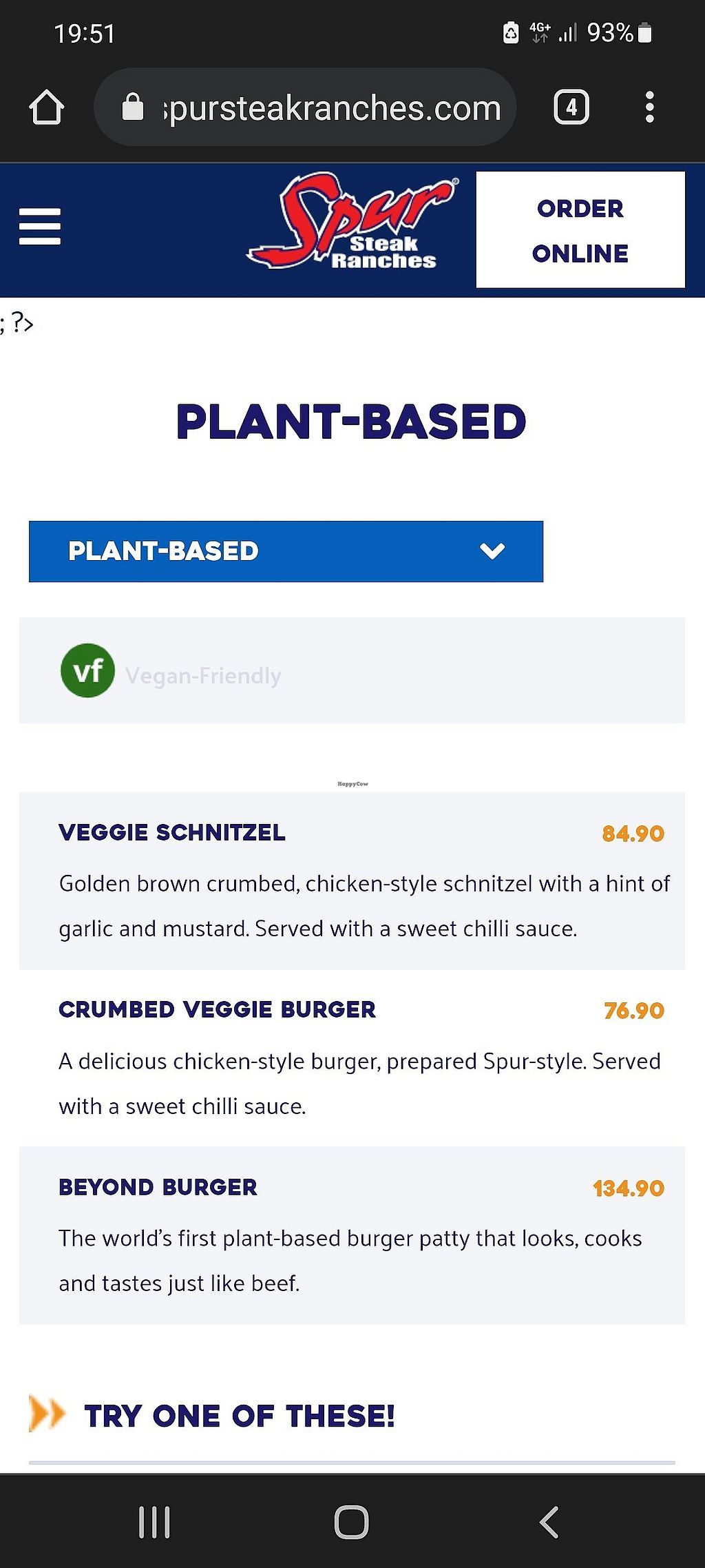Open the browser overflow menu
This screenshot has height=1568, width=705.
(x=649, y=107)
